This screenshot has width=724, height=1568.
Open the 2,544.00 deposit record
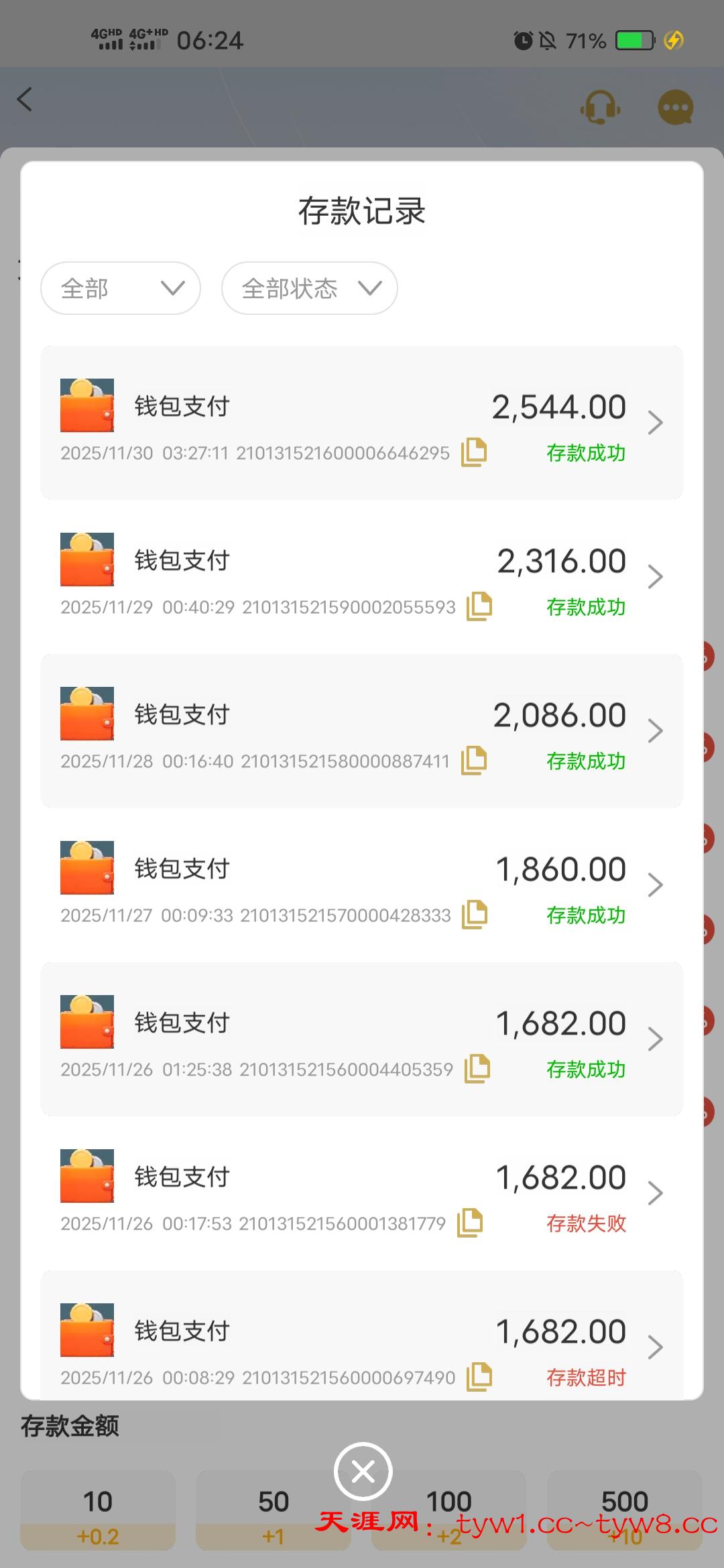[x=654, y=423]
